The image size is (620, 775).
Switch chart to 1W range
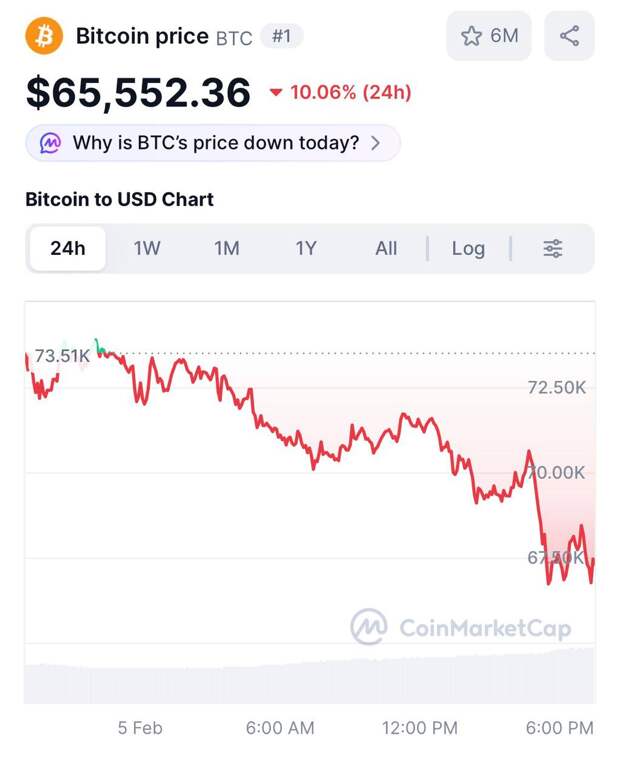point(147,248)
